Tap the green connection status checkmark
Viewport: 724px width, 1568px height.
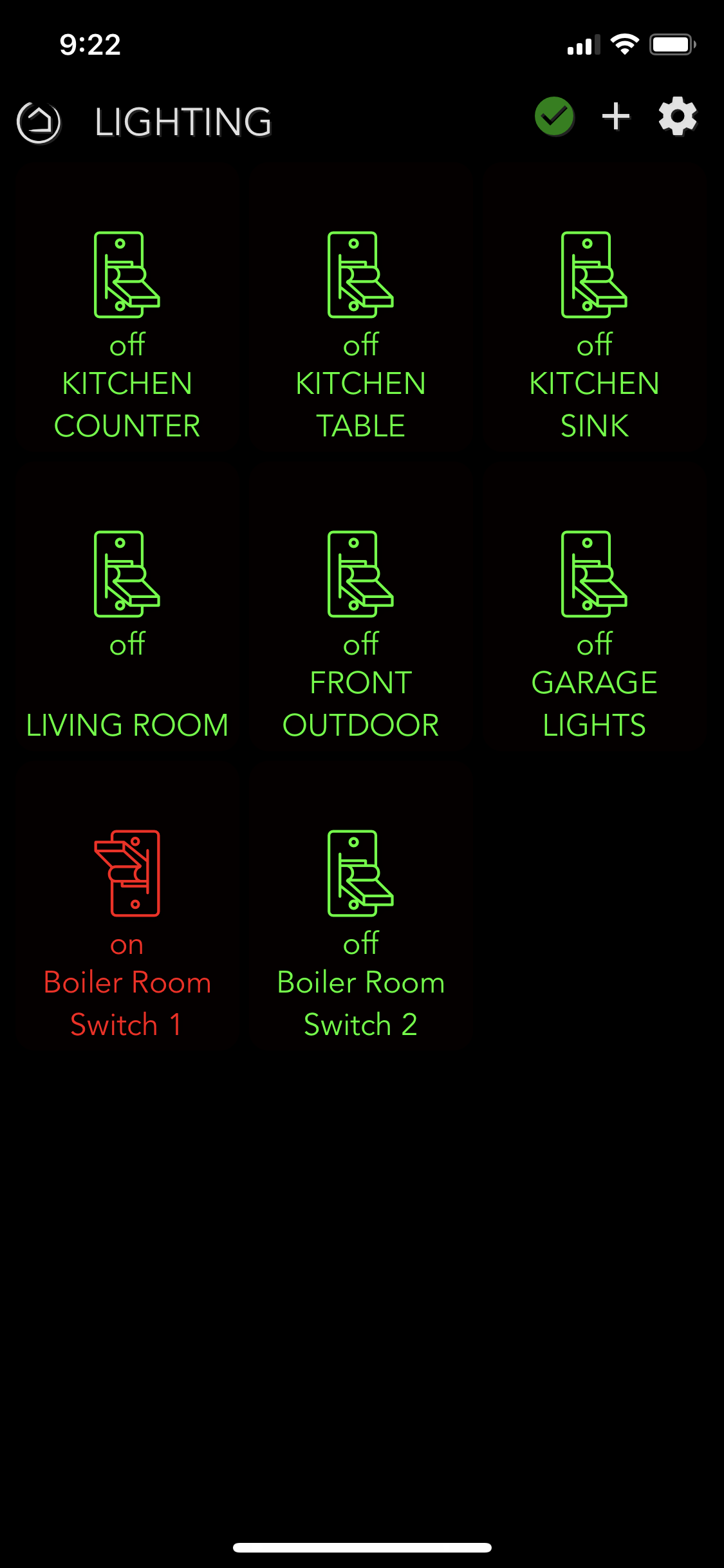[x=554, y=117]
